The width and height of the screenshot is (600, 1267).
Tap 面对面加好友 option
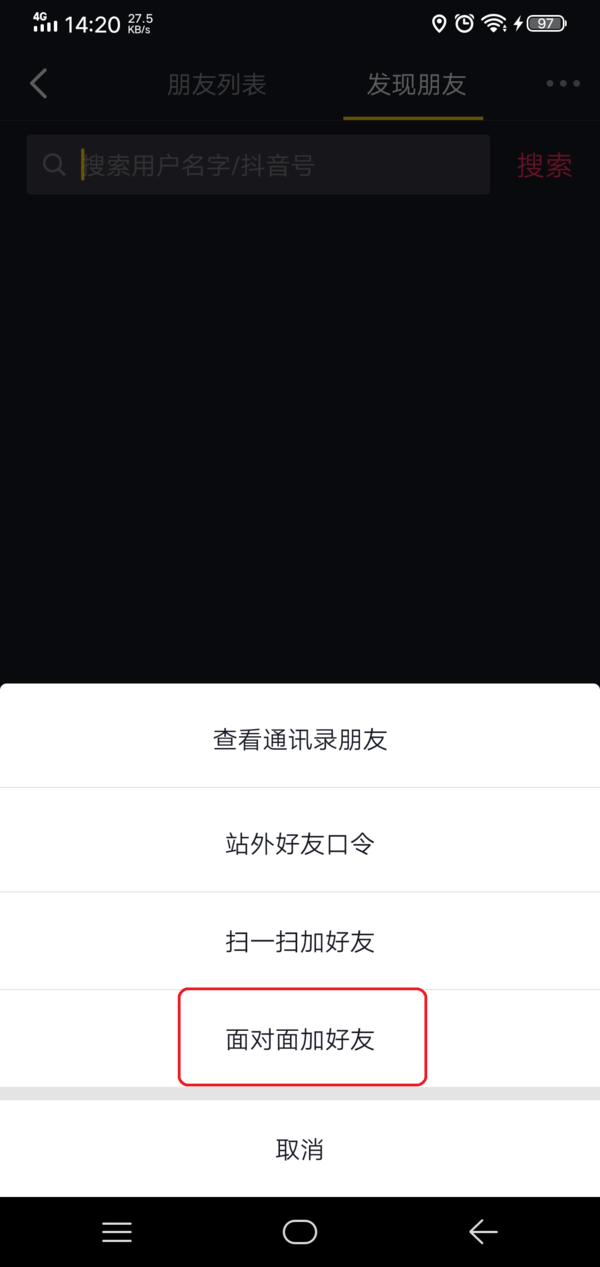[300, 1039]
